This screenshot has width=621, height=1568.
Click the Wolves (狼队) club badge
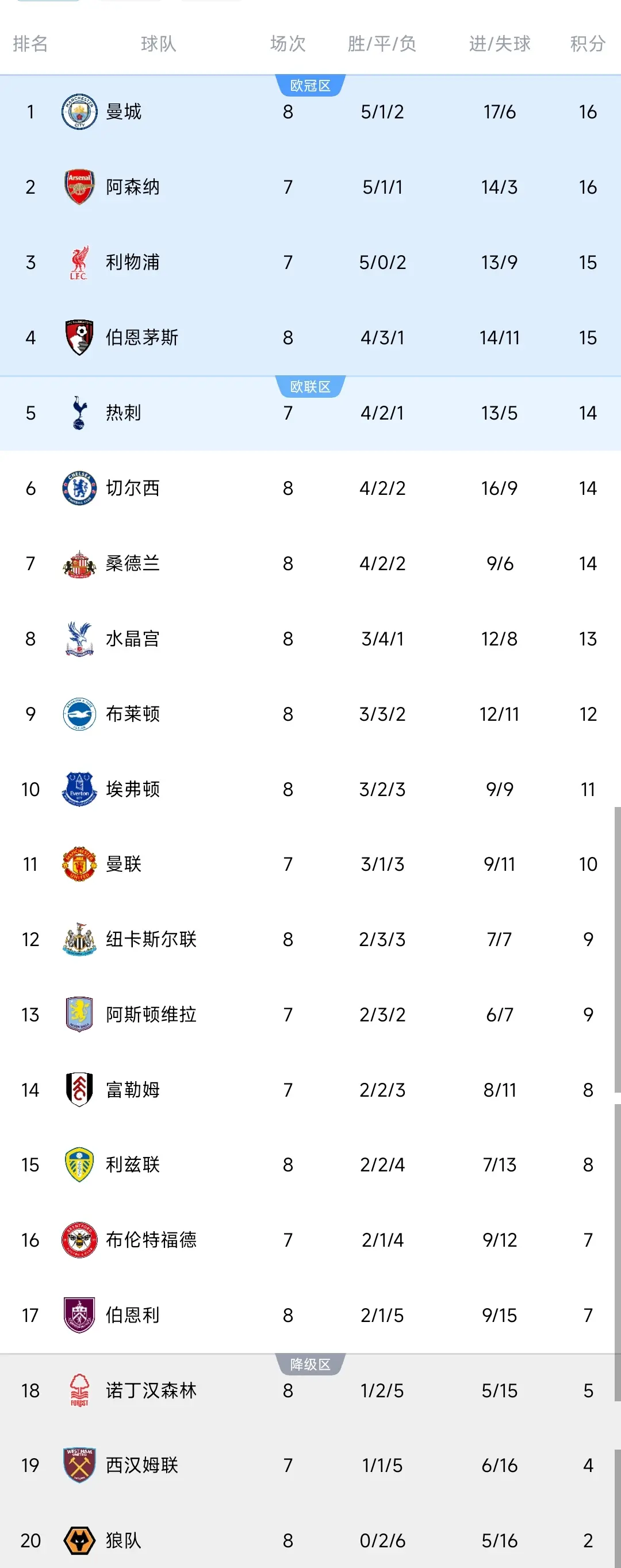(79, 1541)
